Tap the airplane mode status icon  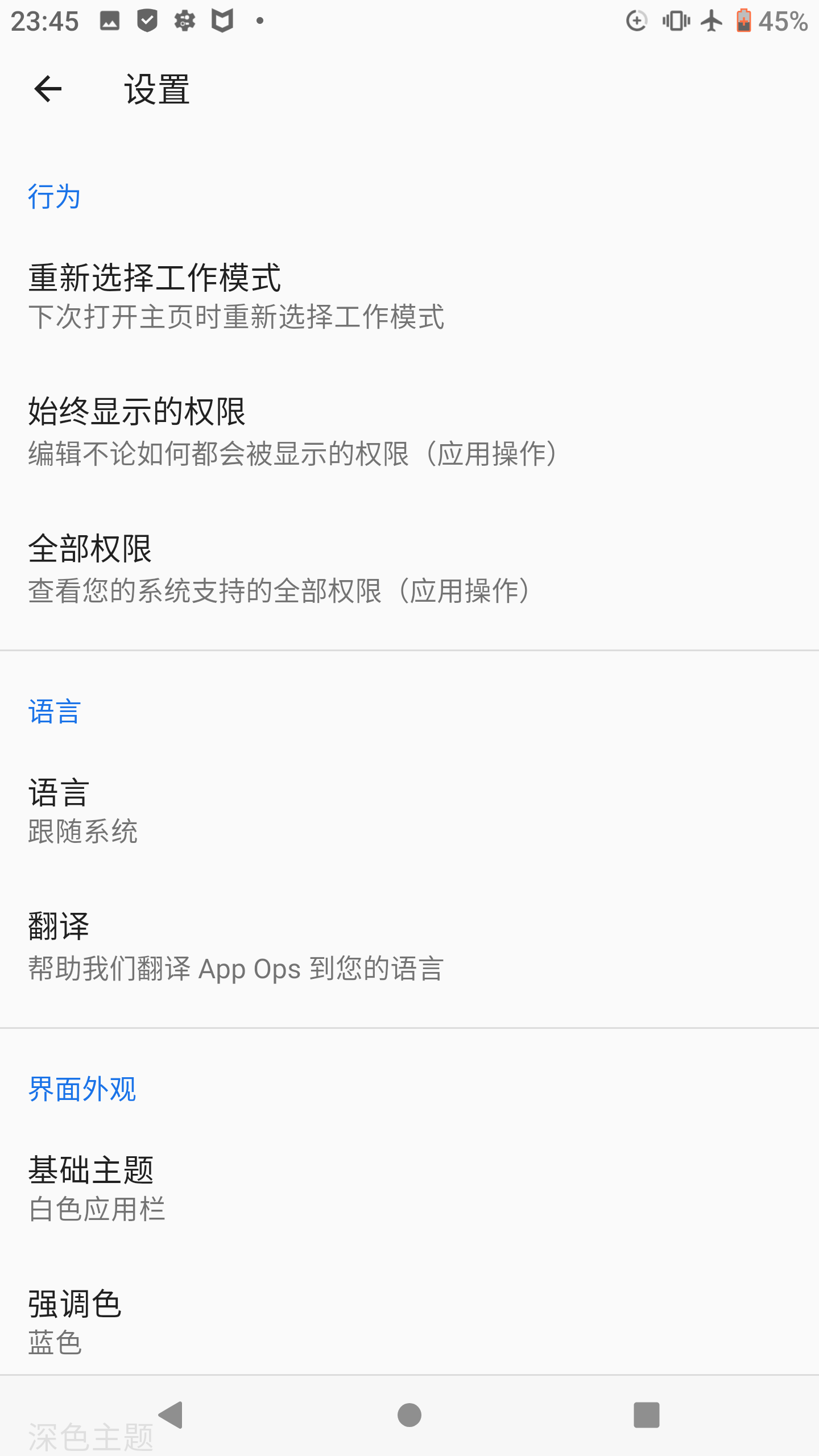point(710,21)
